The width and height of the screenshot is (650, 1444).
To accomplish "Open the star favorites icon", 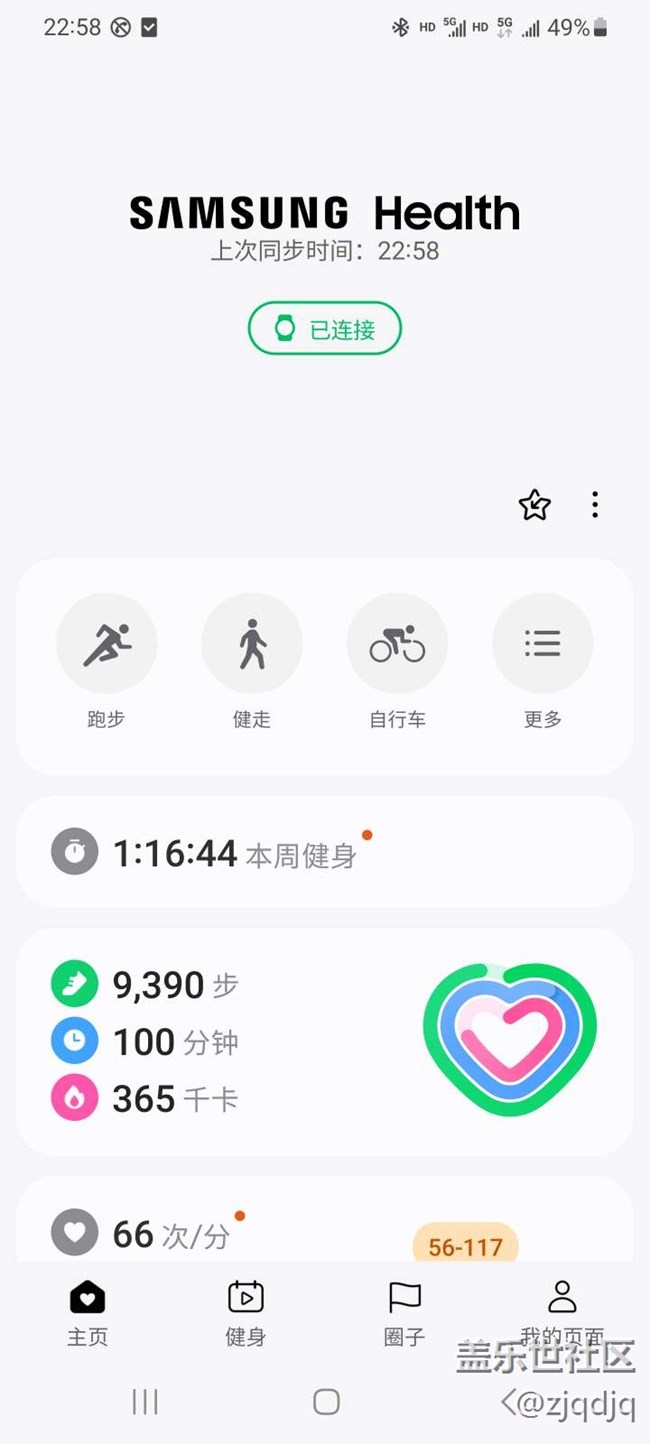I will 535,505.
